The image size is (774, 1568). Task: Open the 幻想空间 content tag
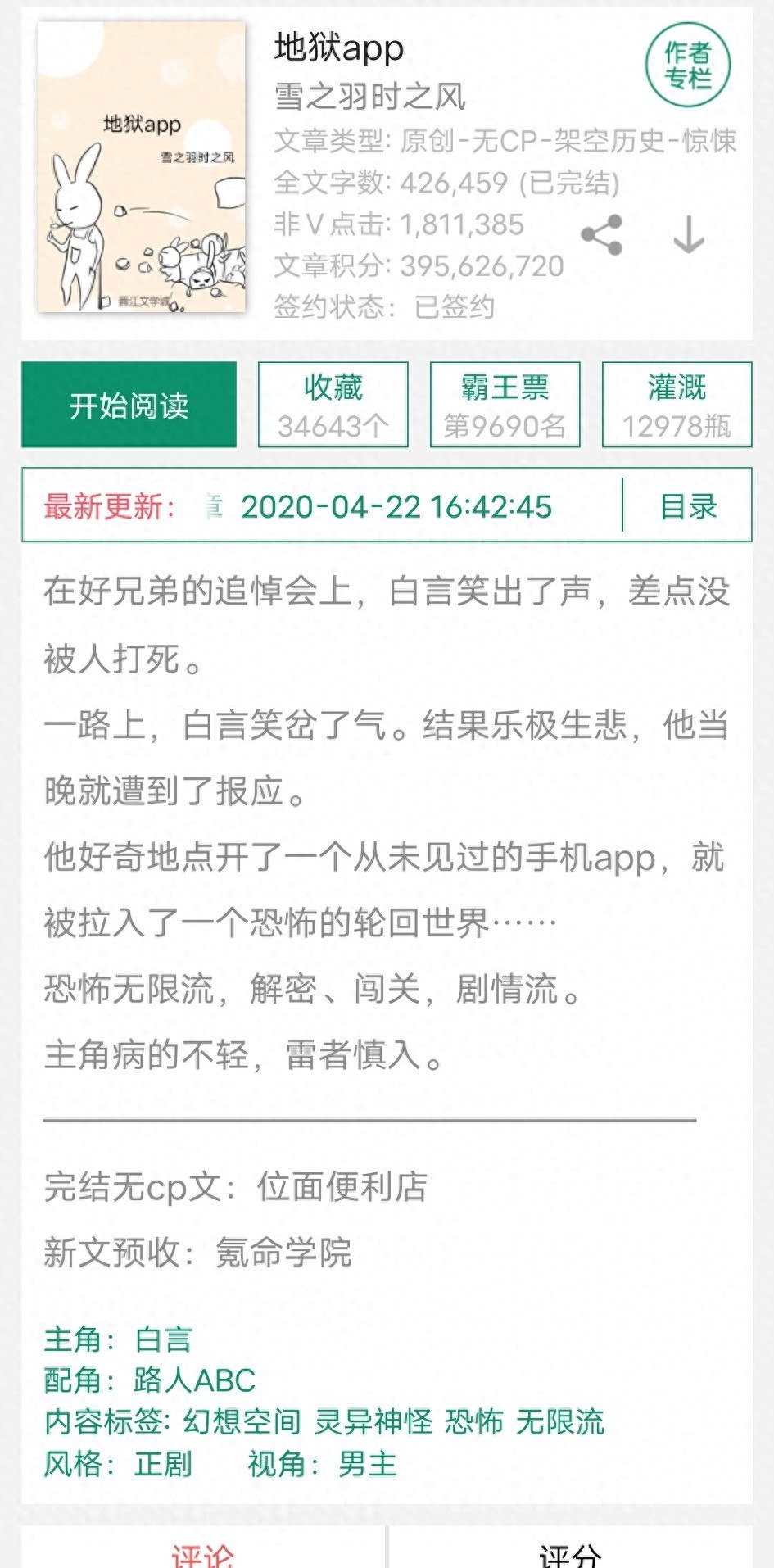click(242, 1422)
